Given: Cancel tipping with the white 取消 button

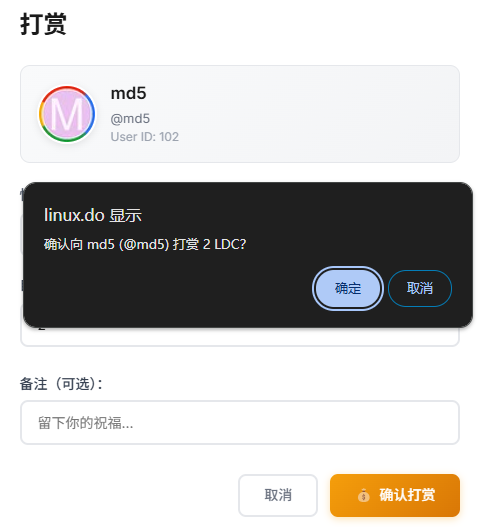Looking at the screenshot, I should (278, 495).
